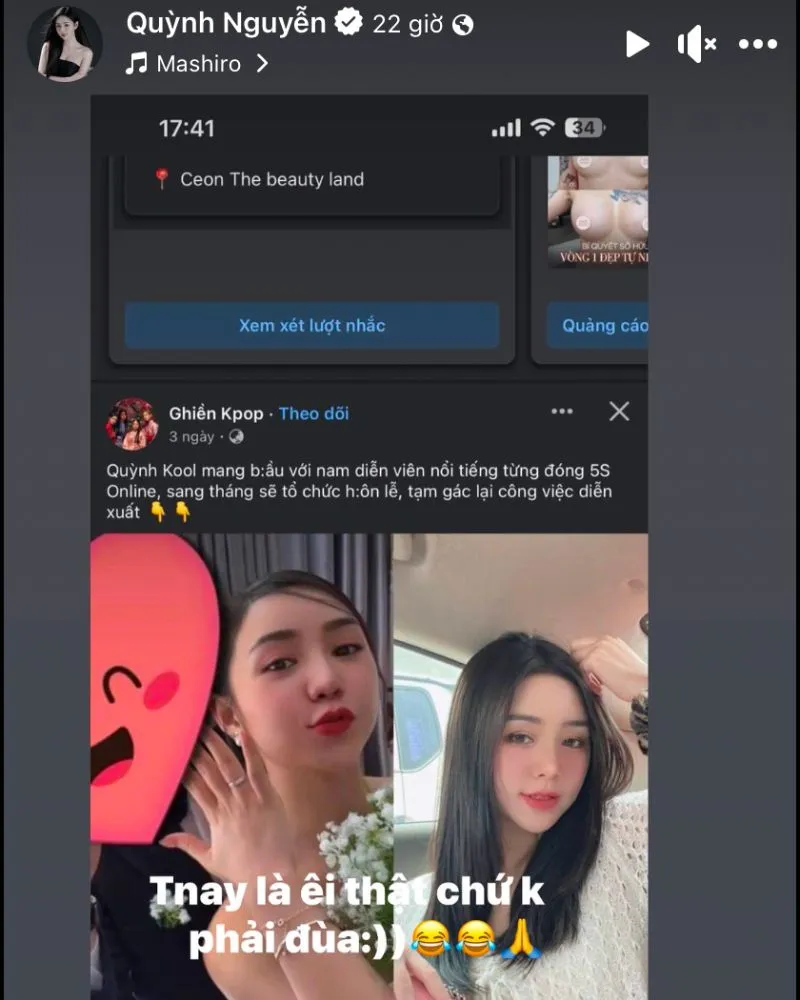The image size is (800, 1000).
Task: Open the story overflow menu
Action: pyautogui.click(x=757, y=44)
